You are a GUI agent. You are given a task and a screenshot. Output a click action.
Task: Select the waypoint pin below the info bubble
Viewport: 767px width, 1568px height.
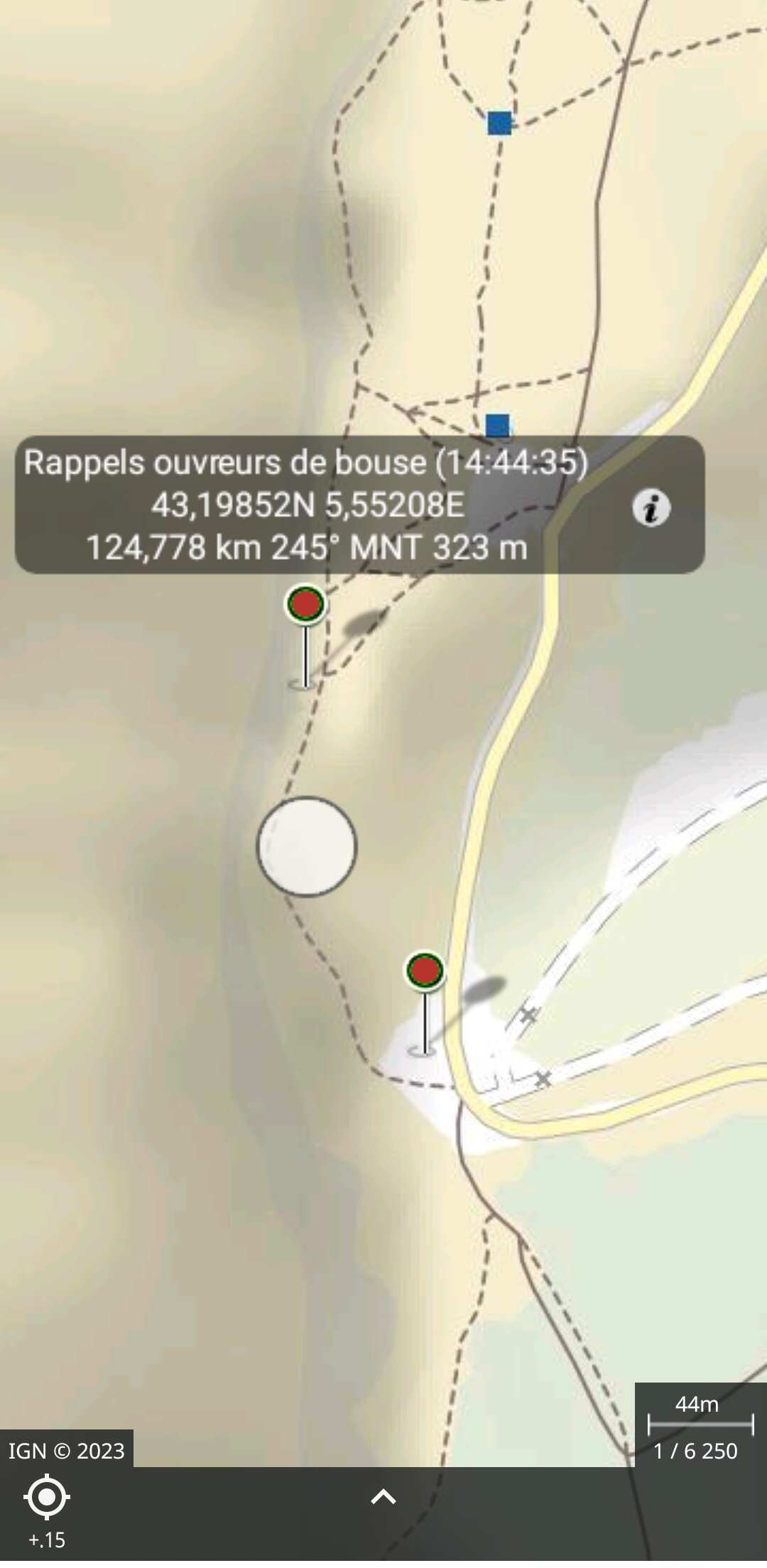305,605
